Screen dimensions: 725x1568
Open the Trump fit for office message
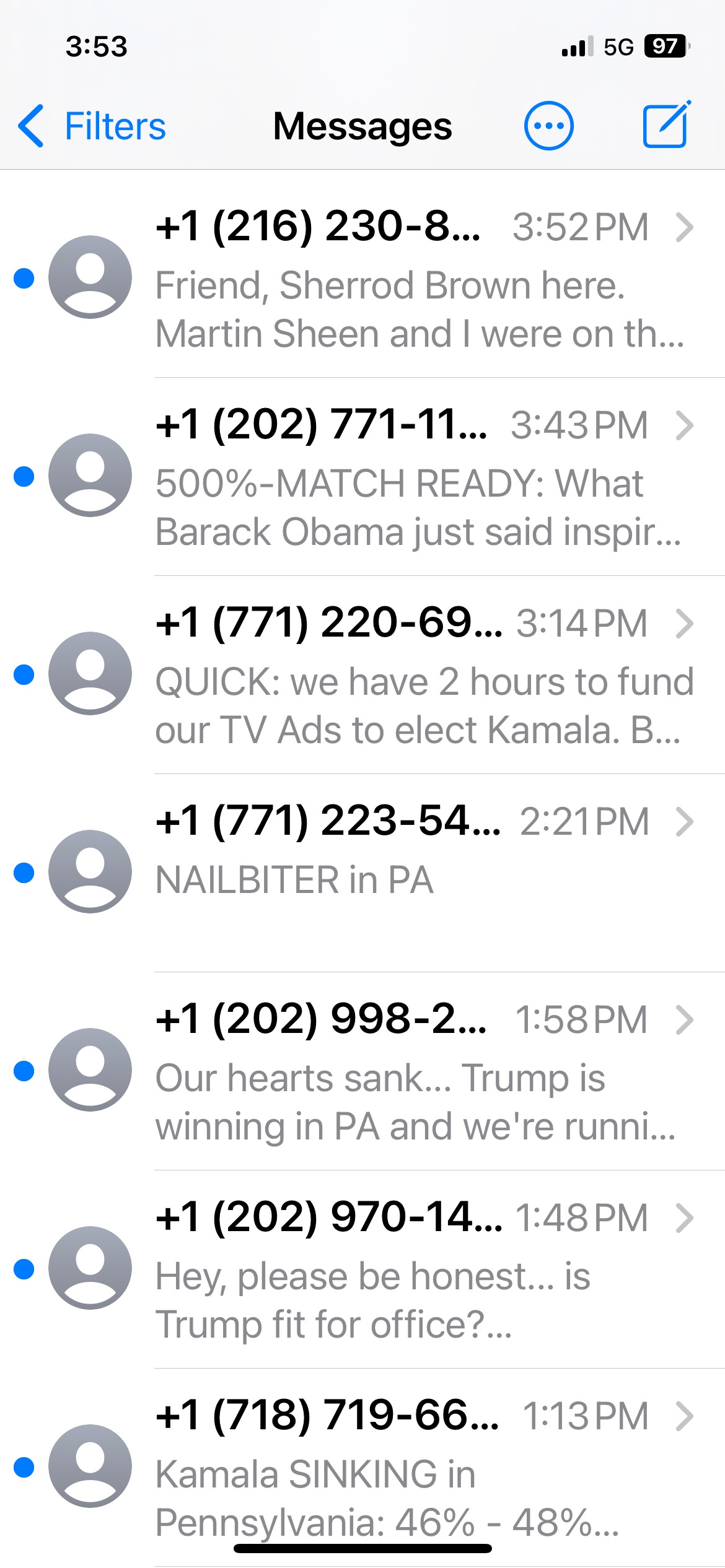click(362, 1270)
